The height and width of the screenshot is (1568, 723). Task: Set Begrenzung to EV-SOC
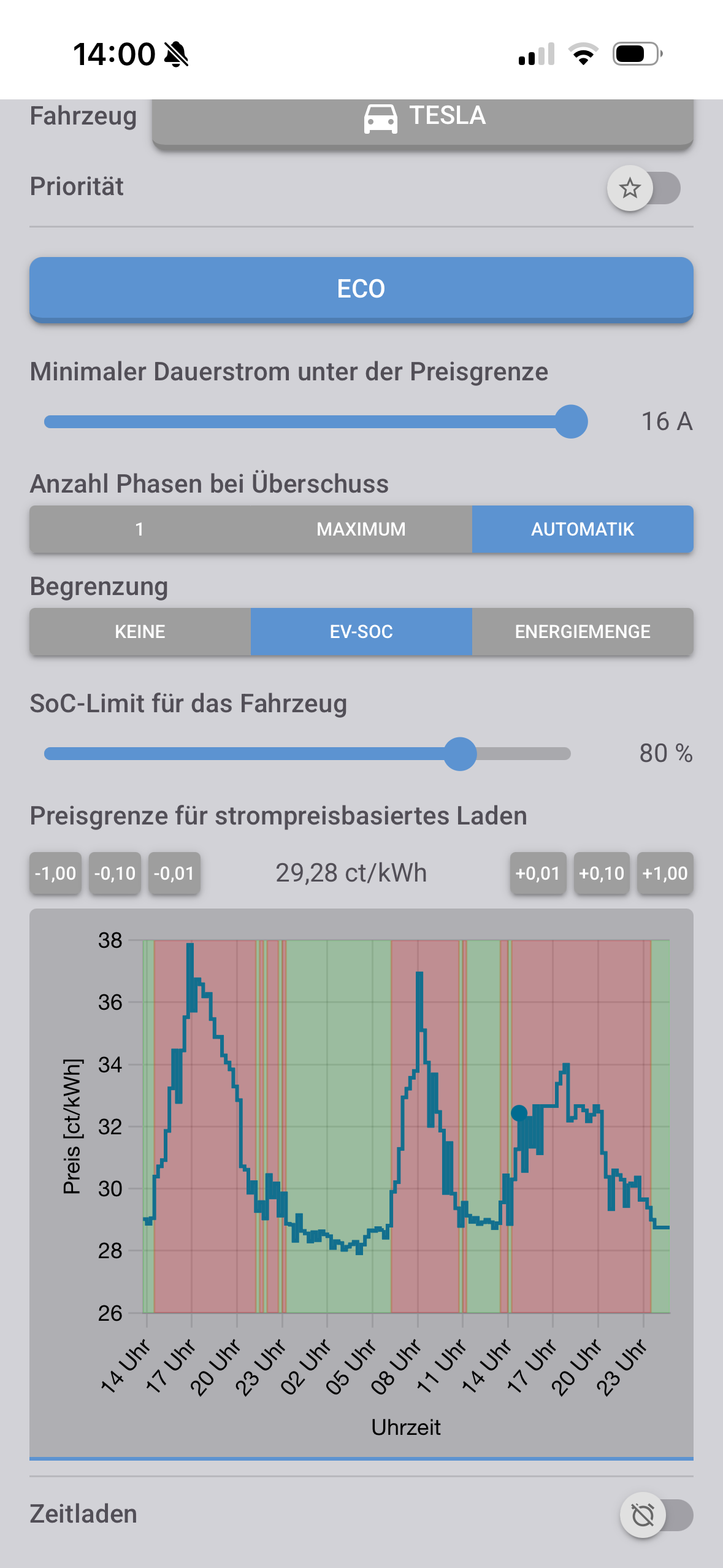coord(361,631)
